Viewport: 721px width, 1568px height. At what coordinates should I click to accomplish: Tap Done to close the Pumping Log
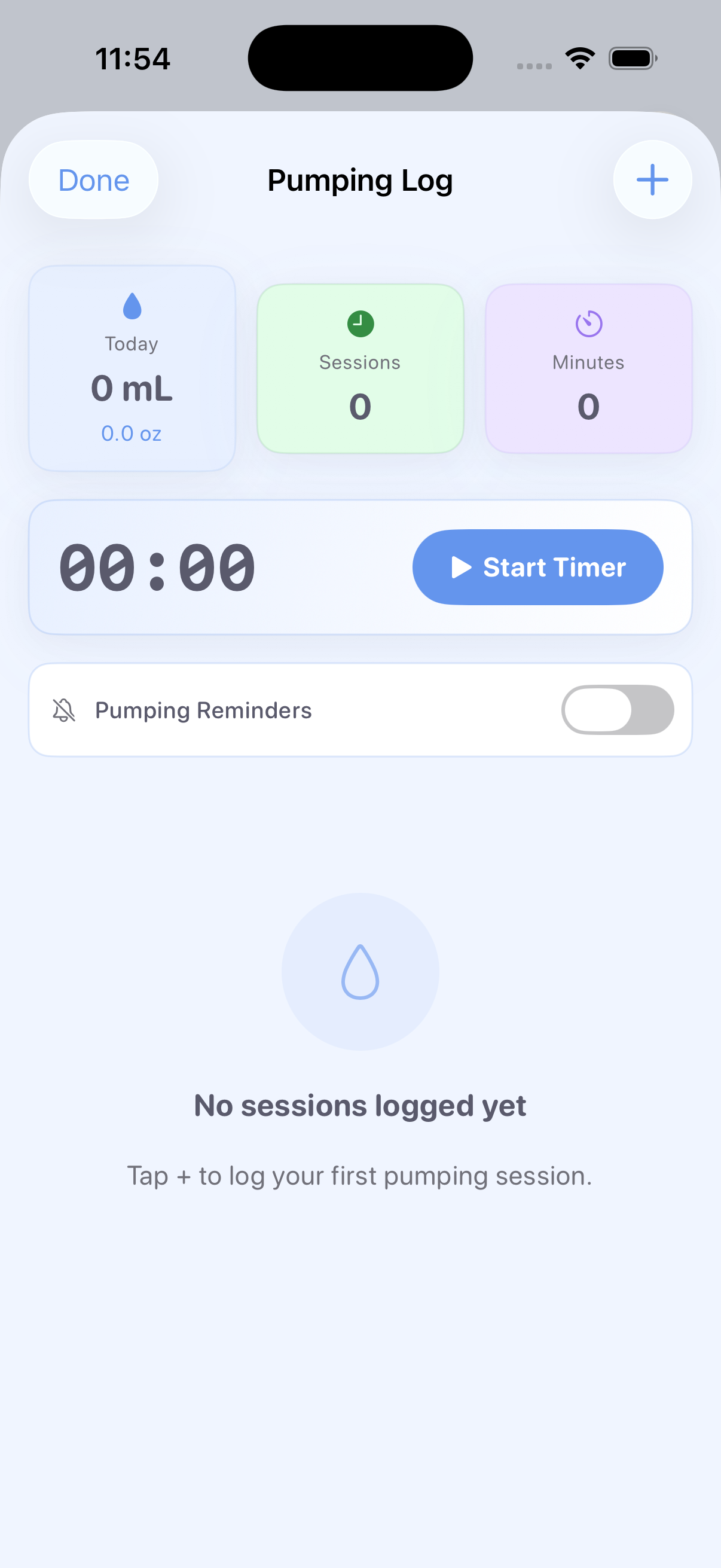point(93,179)
